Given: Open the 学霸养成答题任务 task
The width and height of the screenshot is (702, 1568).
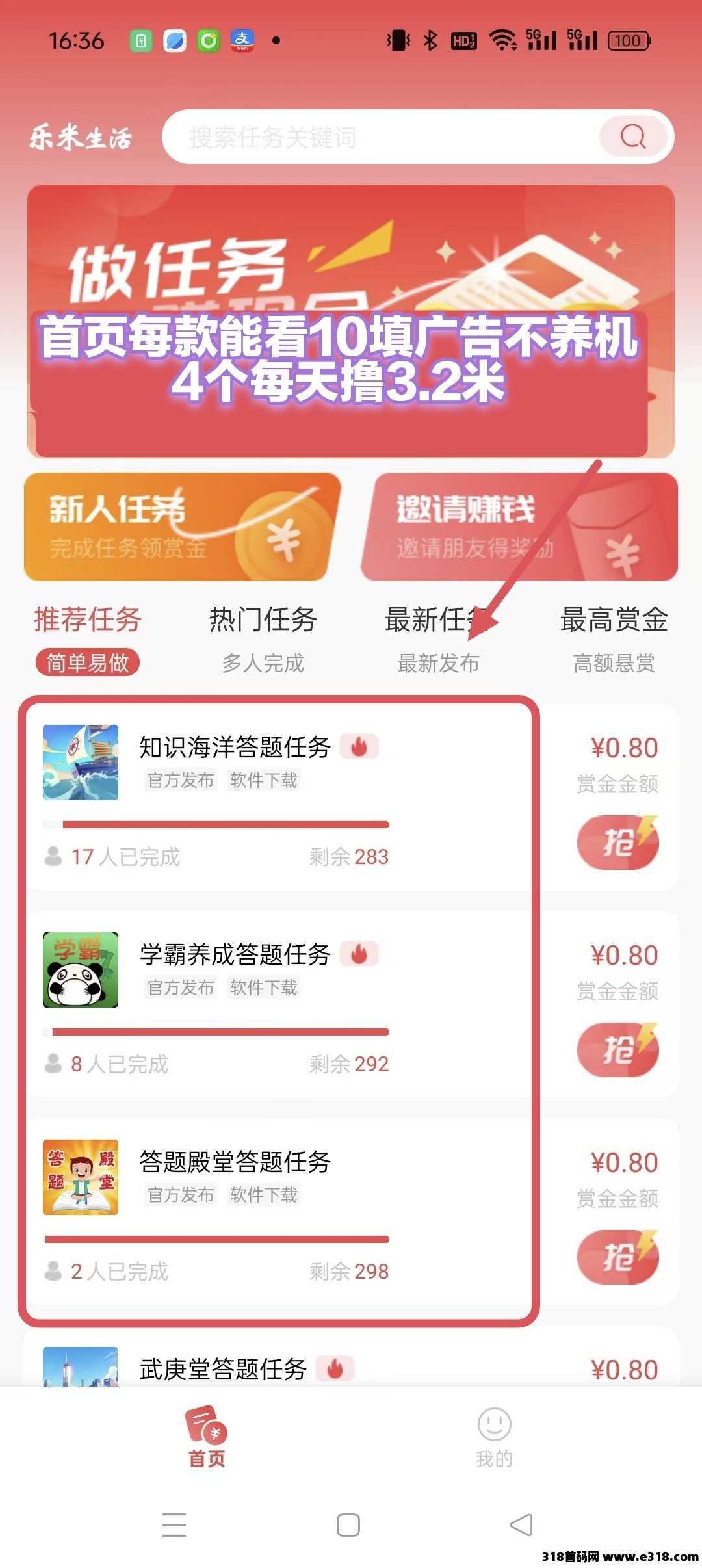Looking at the screenshot, I should tap(235, 955).
